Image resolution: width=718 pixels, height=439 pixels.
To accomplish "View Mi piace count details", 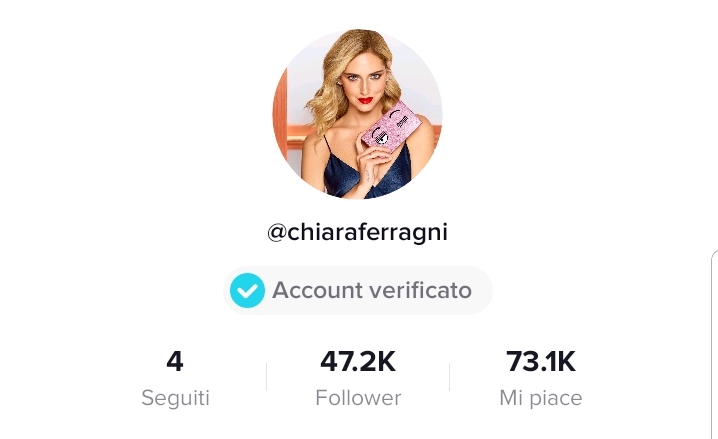I will click(x=540, y=378).
